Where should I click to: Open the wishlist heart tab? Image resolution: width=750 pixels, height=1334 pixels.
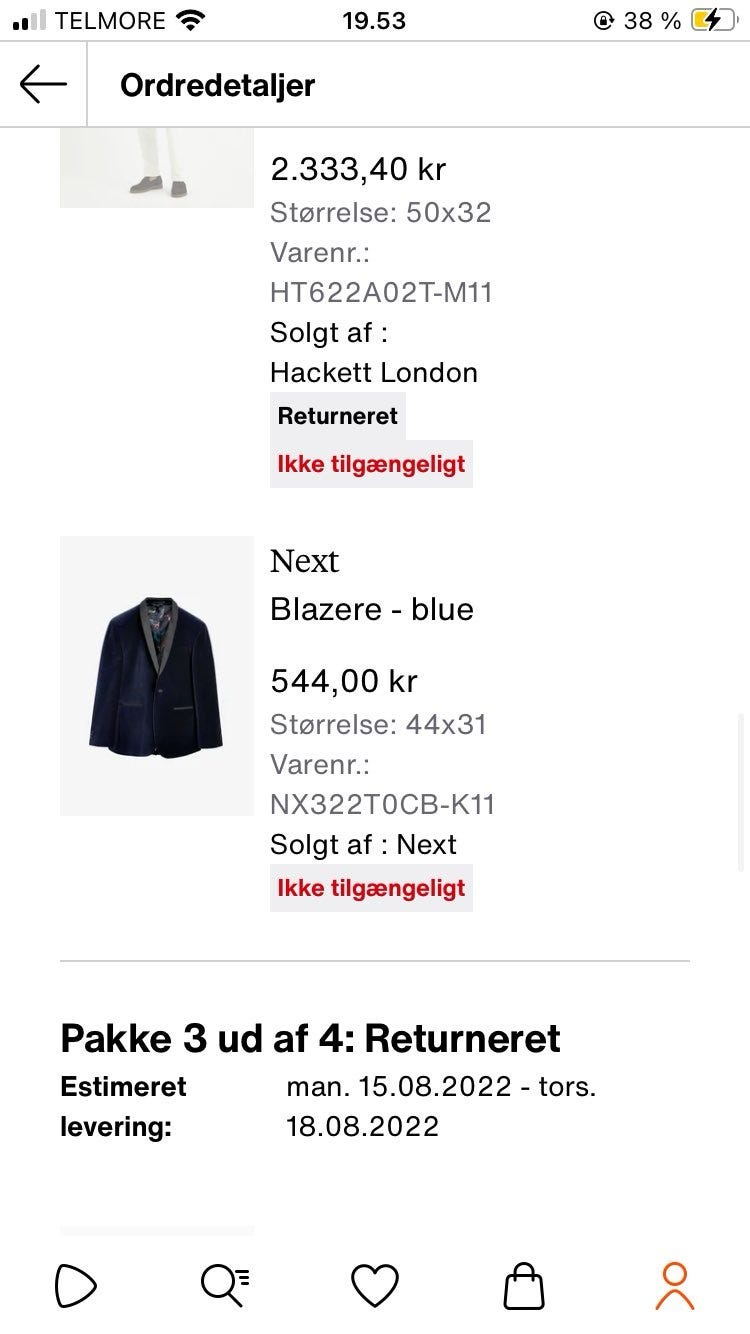point(375,1285)
